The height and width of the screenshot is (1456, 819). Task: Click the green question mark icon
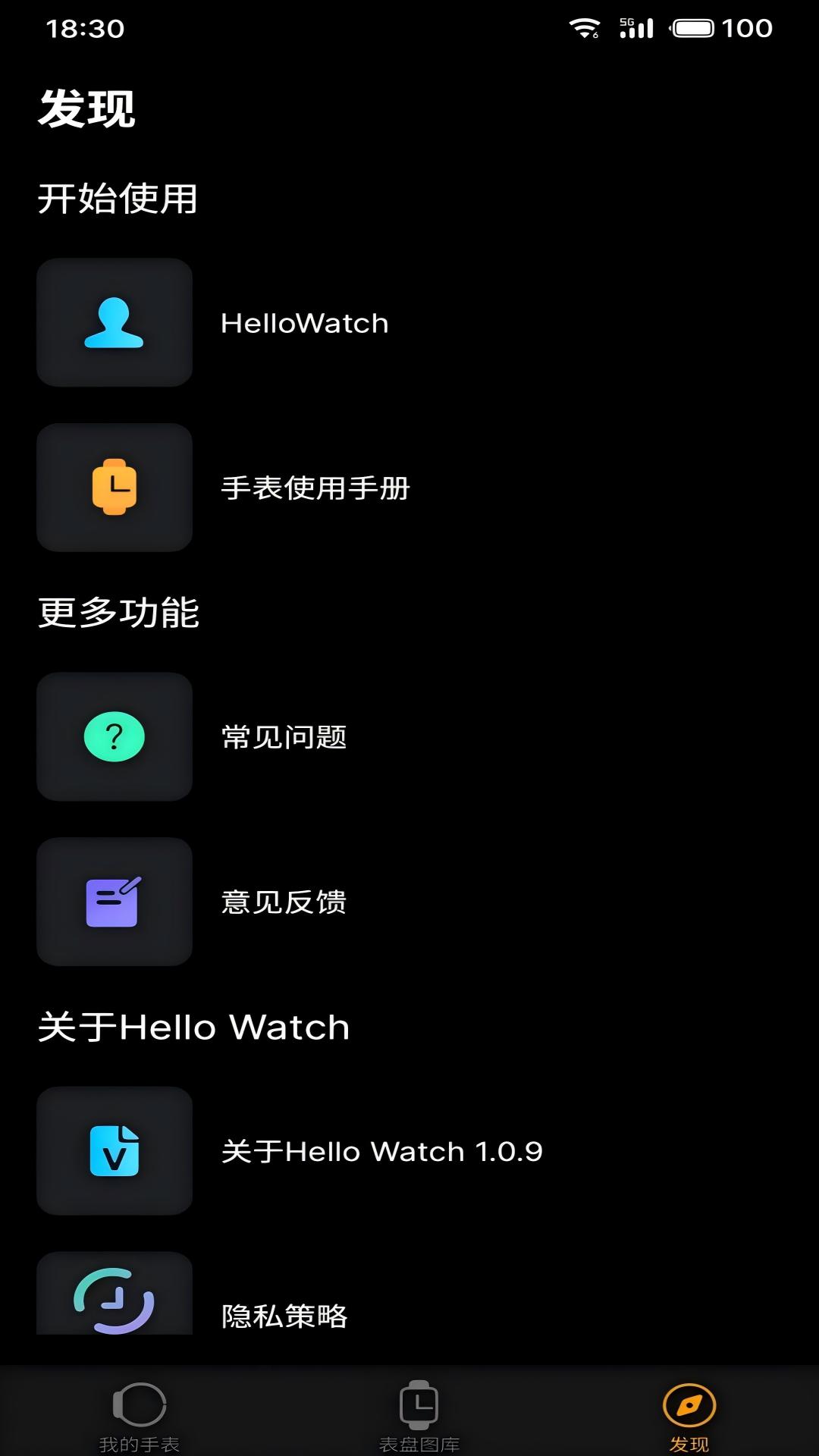pos(114,736)
